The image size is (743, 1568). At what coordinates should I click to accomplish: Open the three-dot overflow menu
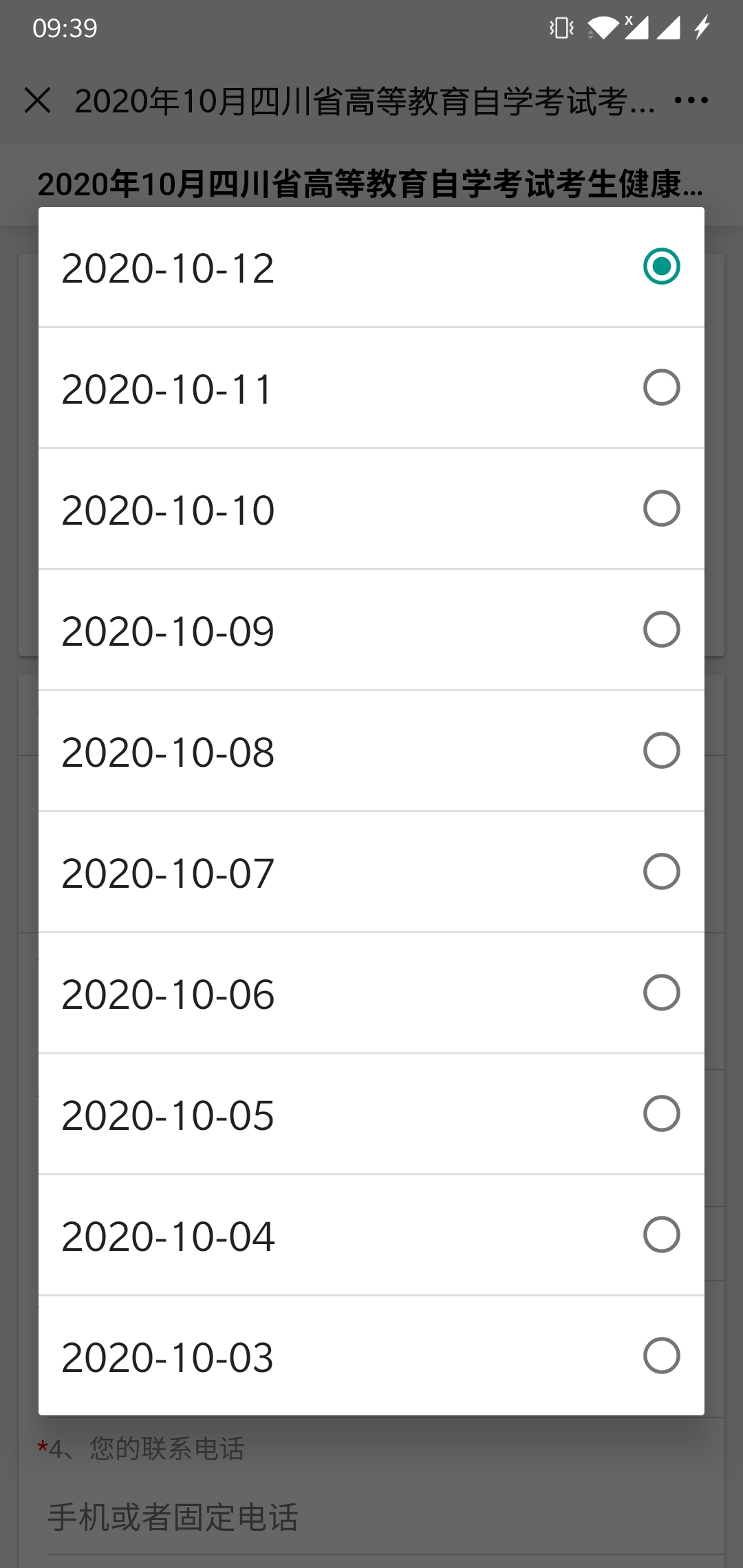pyautogui.click(x=691, y=100)
